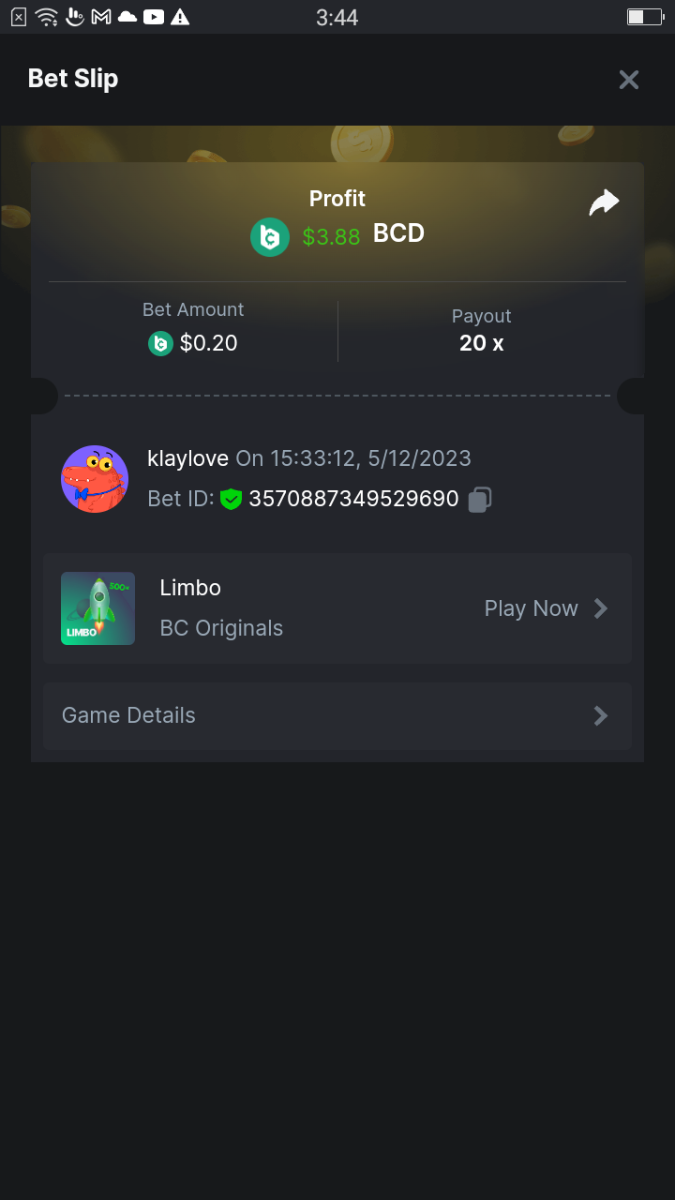Copy the Bet ID number

[x=480, y=499]
